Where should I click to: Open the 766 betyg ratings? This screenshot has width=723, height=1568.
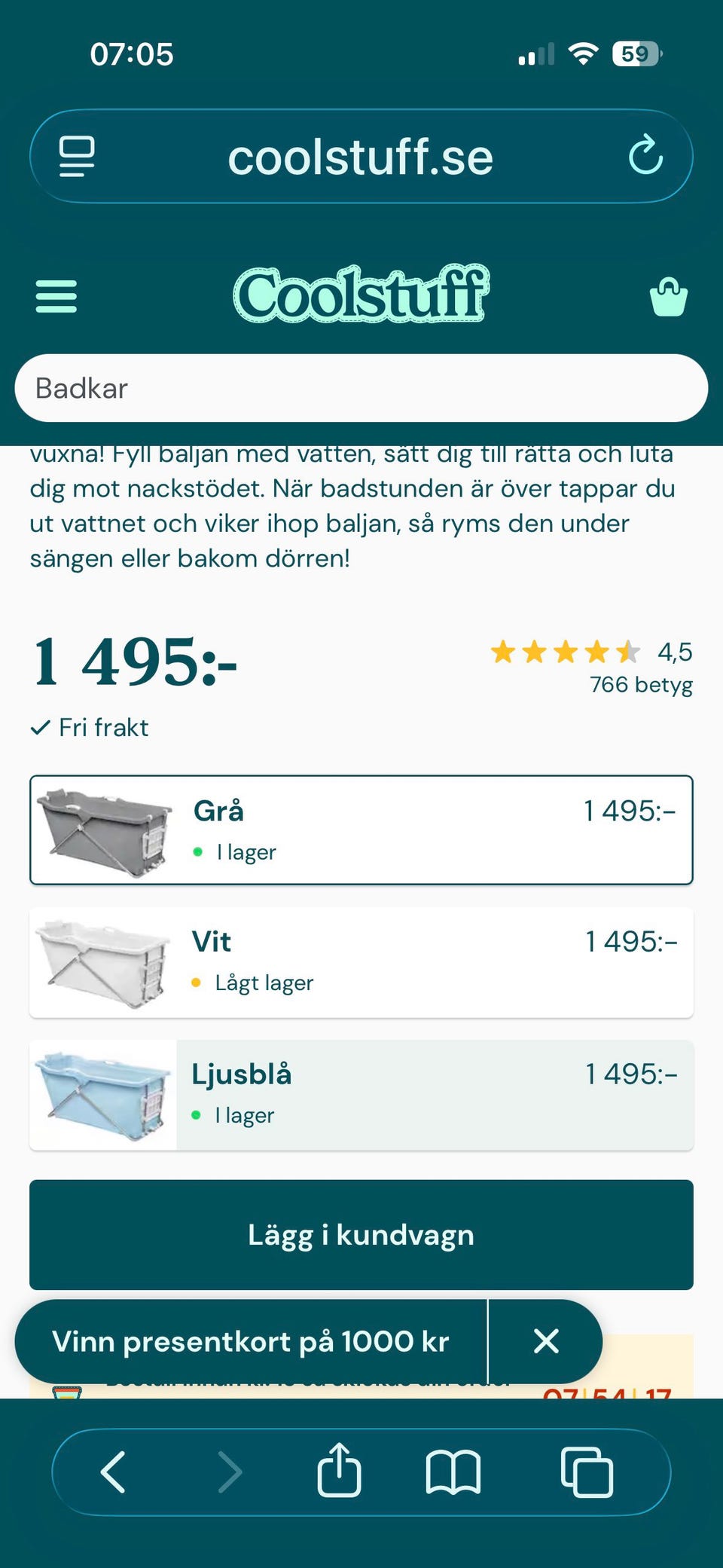(641, 684)
